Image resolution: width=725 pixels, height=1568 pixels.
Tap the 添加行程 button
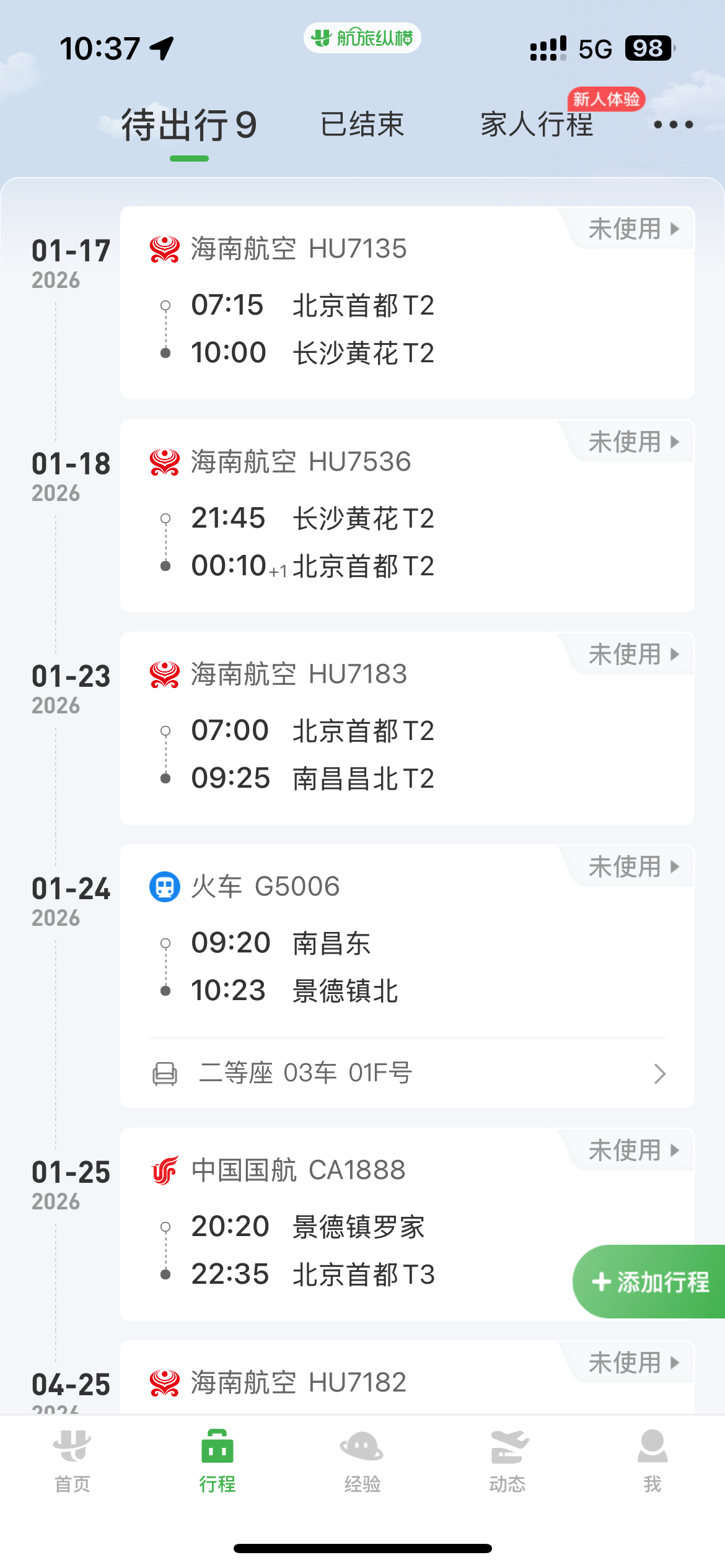(649, 1282)
